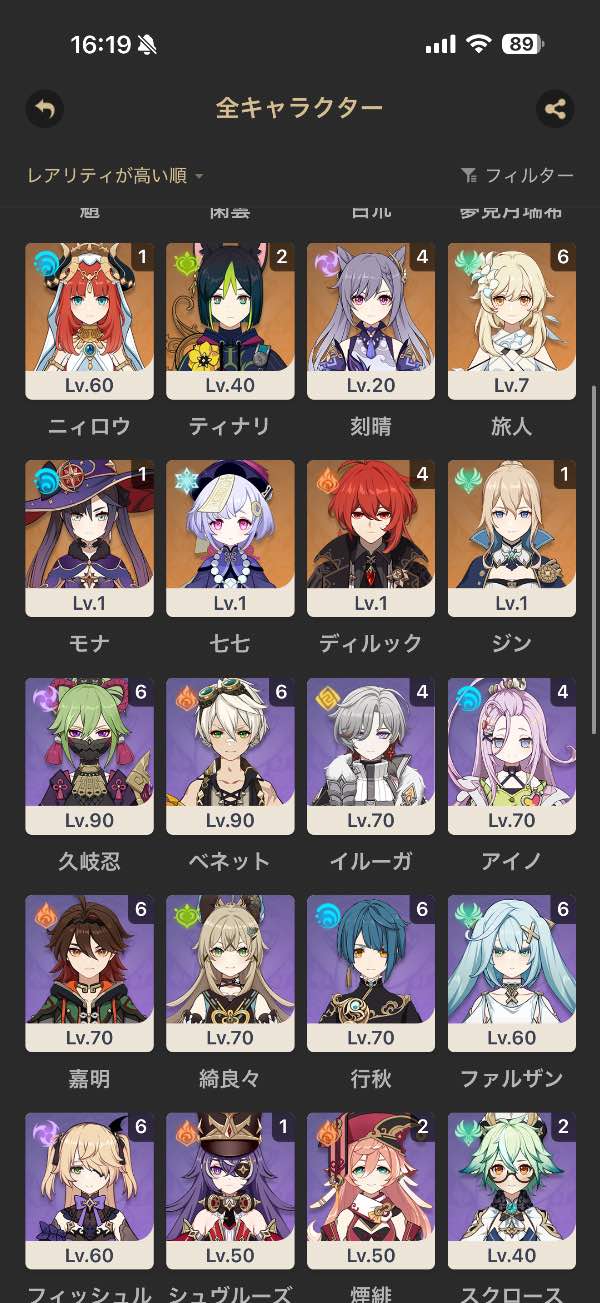The image size is (600, 1303).
Task: Open アイノ character card
Action: click(512, 755)
